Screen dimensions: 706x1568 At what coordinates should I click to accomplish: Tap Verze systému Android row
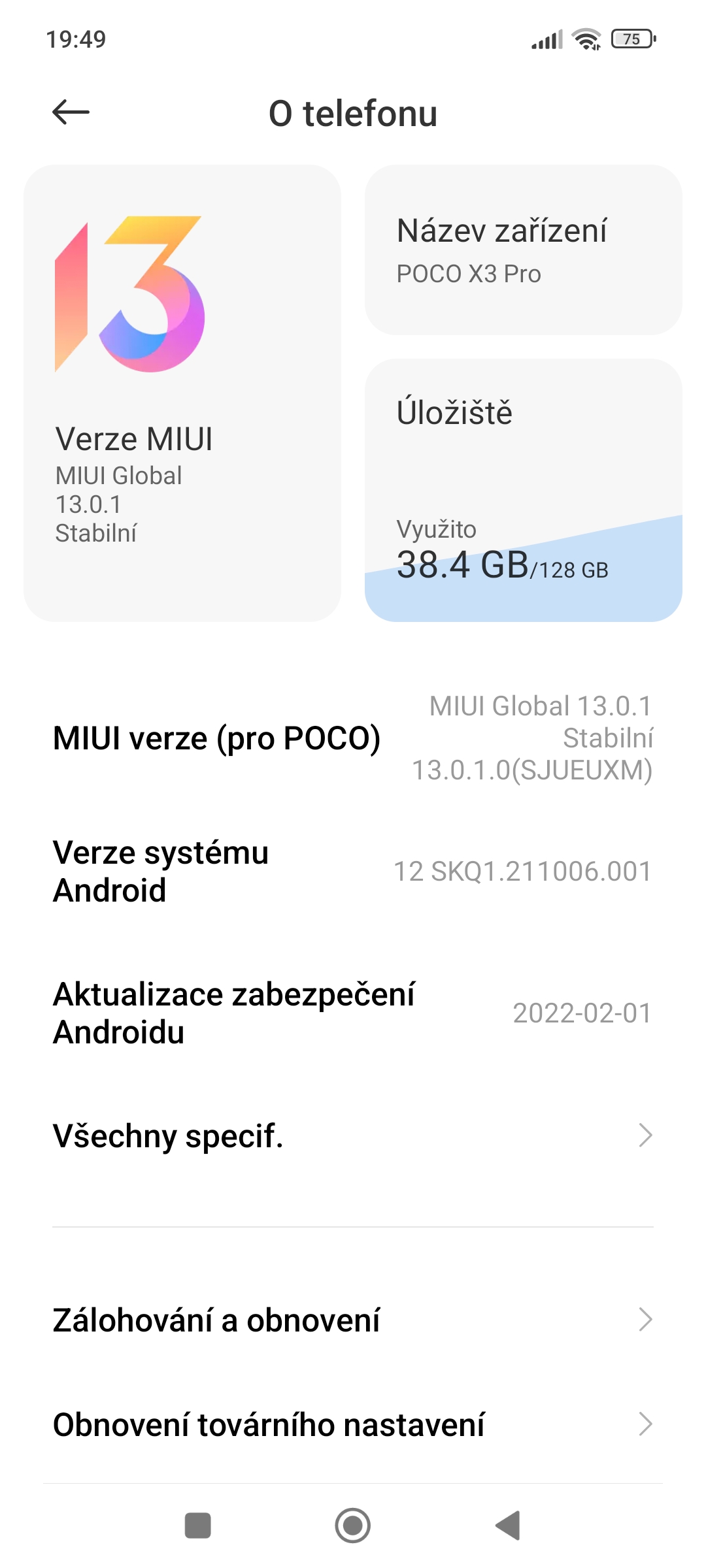point(353,871)
